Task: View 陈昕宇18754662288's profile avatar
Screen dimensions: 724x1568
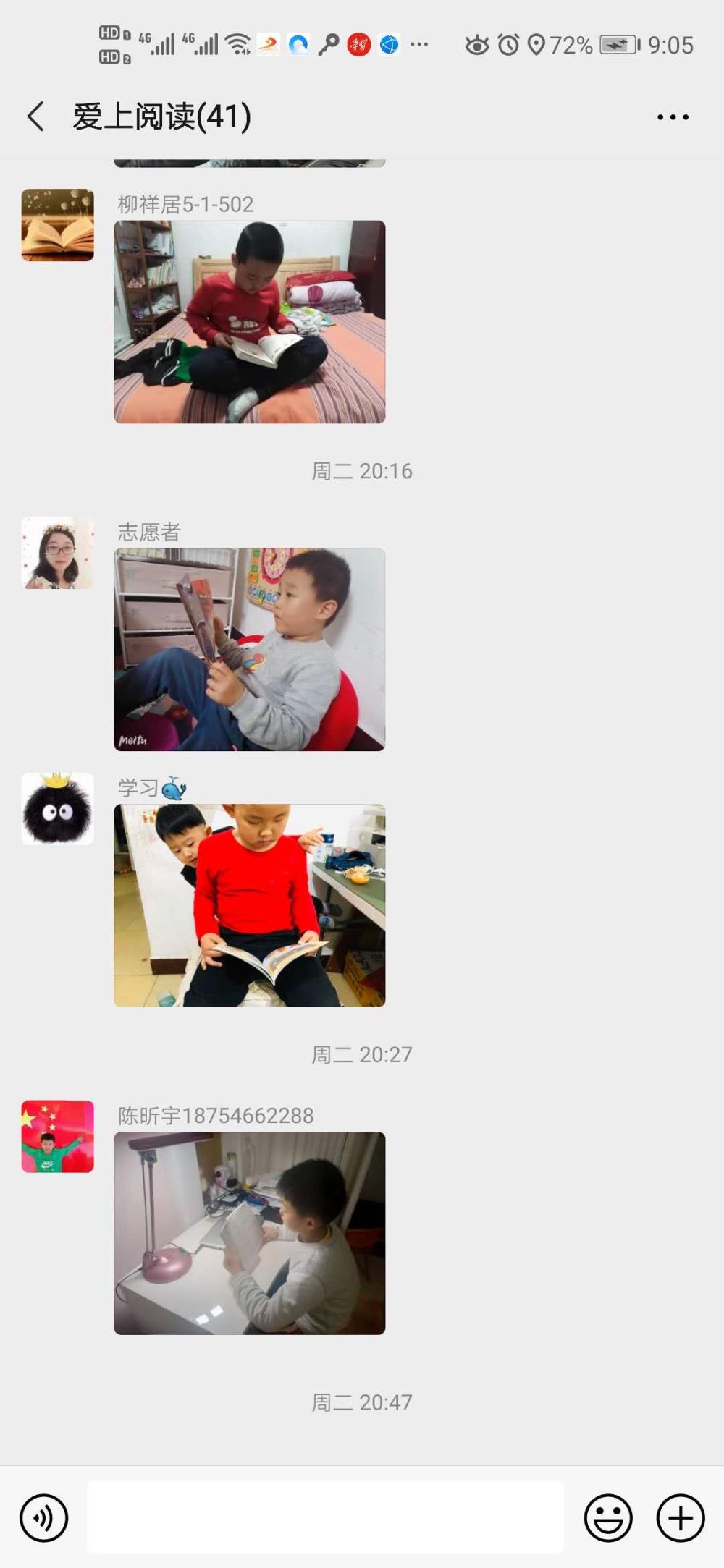Action: [57, 1136]
